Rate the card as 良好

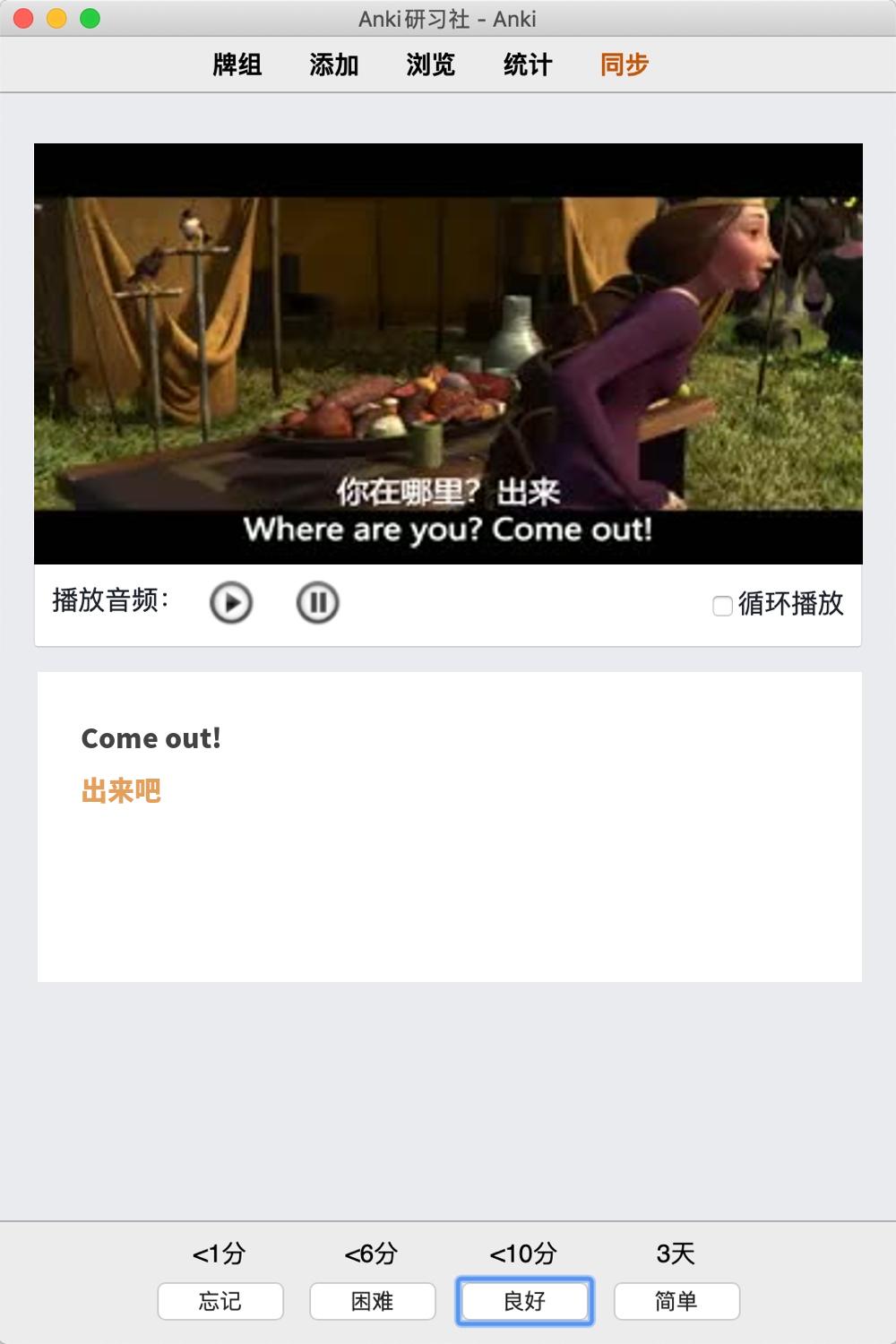(524, 1301)
